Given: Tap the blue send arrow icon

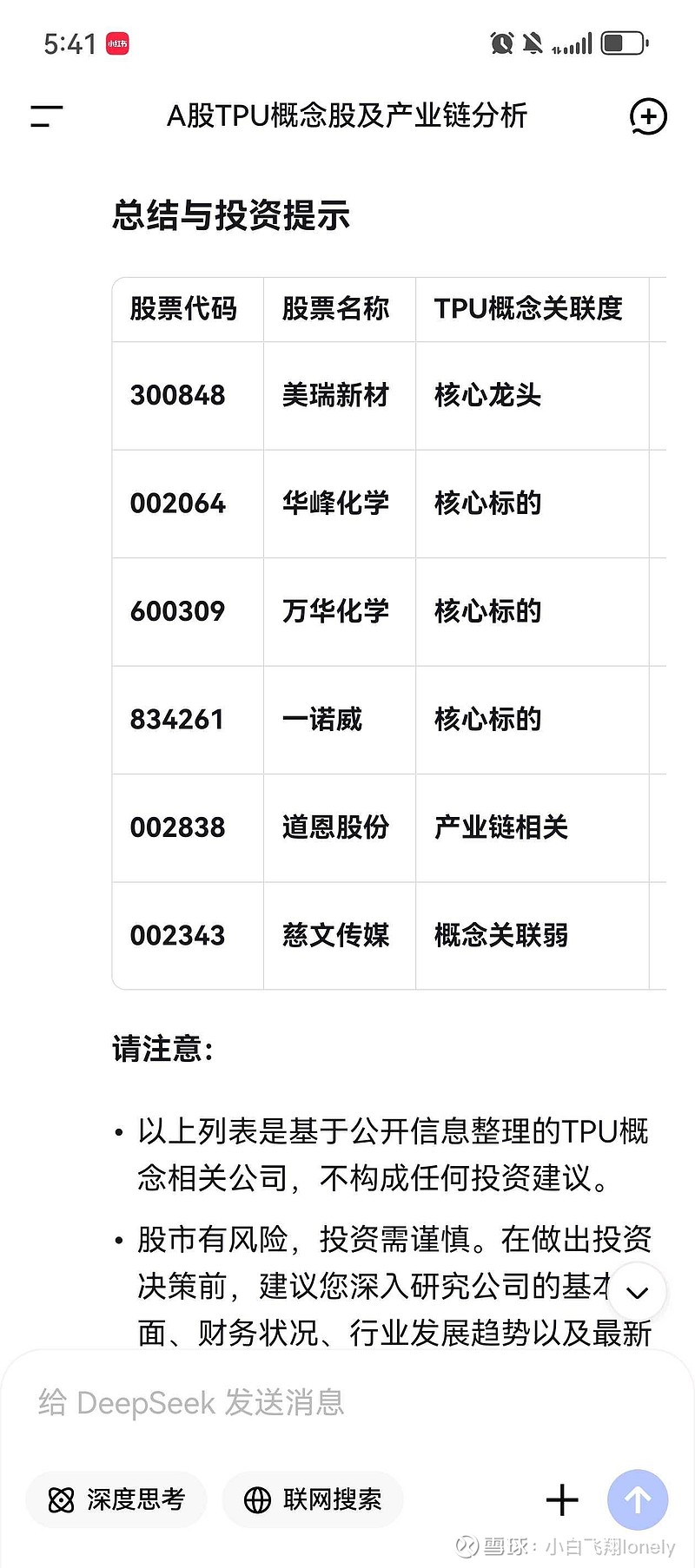Looking at the screenshot, I should pyautogui.click(x=637, y=1499).
